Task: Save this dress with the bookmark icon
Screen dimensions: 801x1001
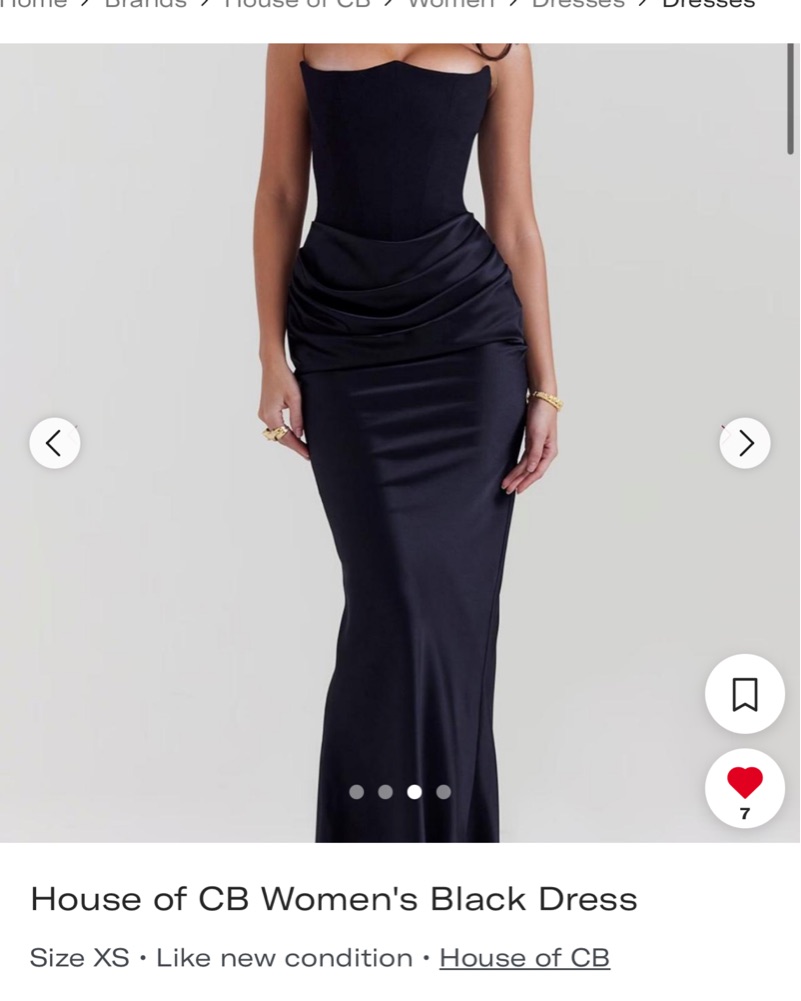Action: click(745, 694)
